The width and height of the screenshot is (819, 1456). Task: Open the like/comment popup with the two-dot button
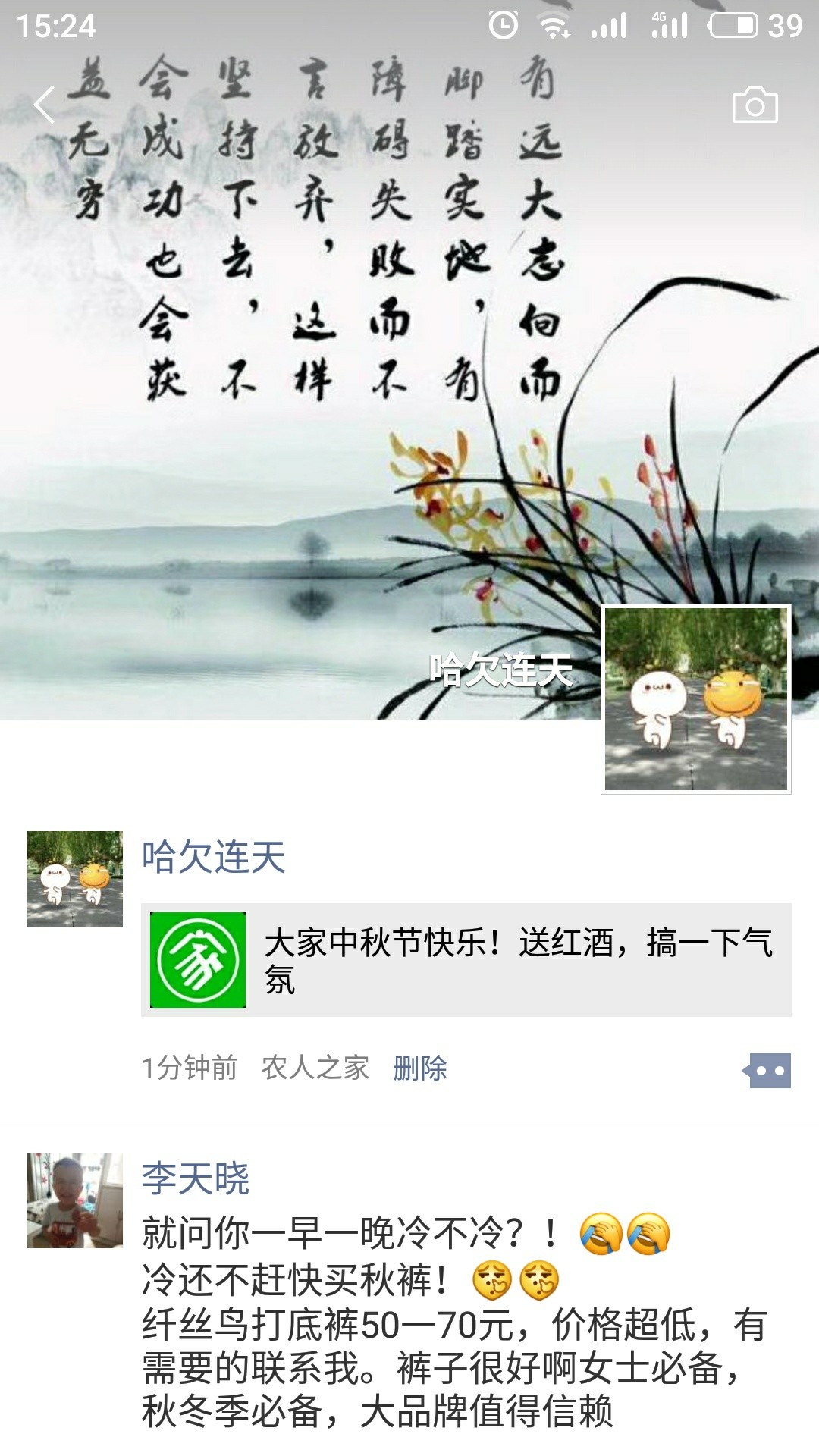[x=768, y=1070]
